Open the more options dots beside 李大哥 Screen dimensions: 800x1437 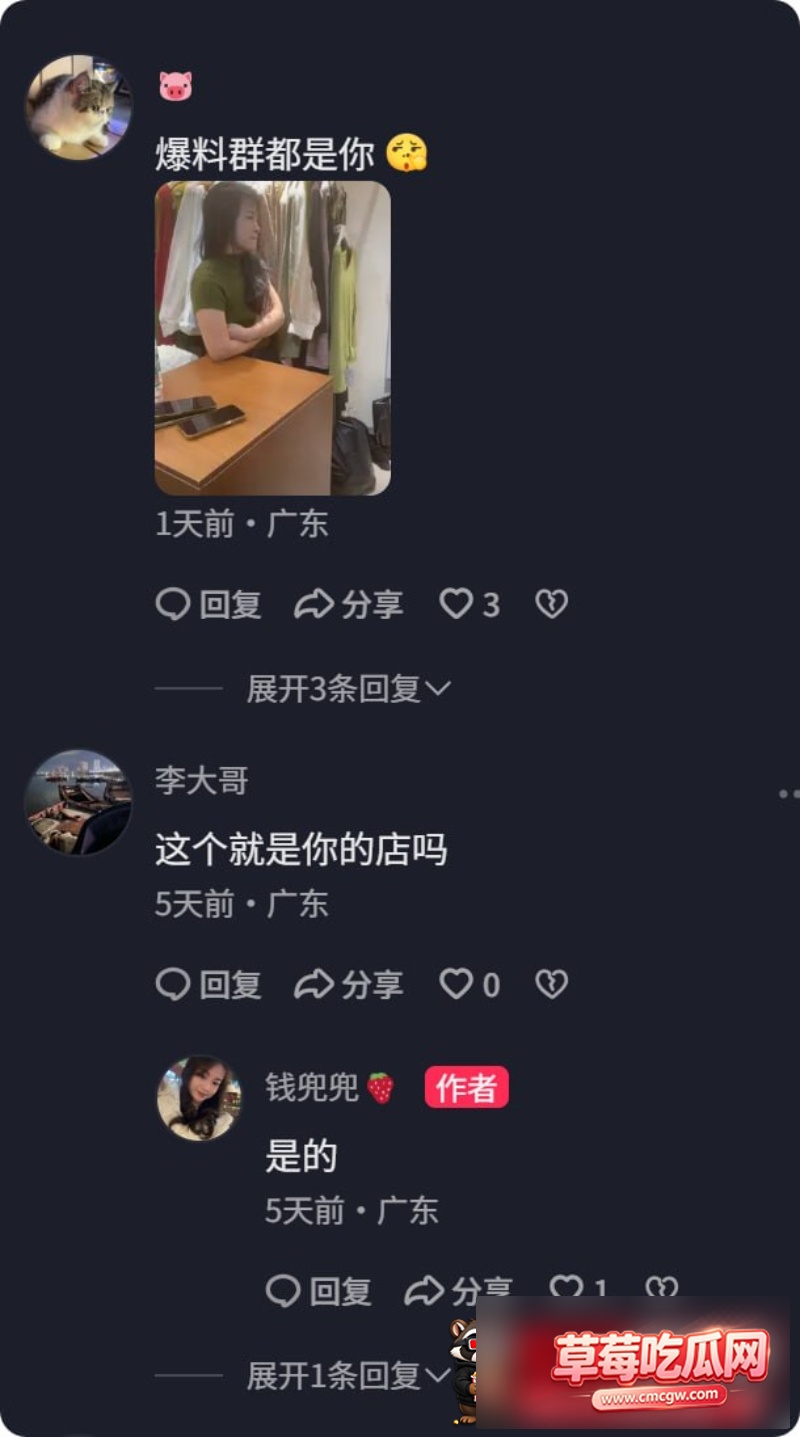tap(788, 794)
